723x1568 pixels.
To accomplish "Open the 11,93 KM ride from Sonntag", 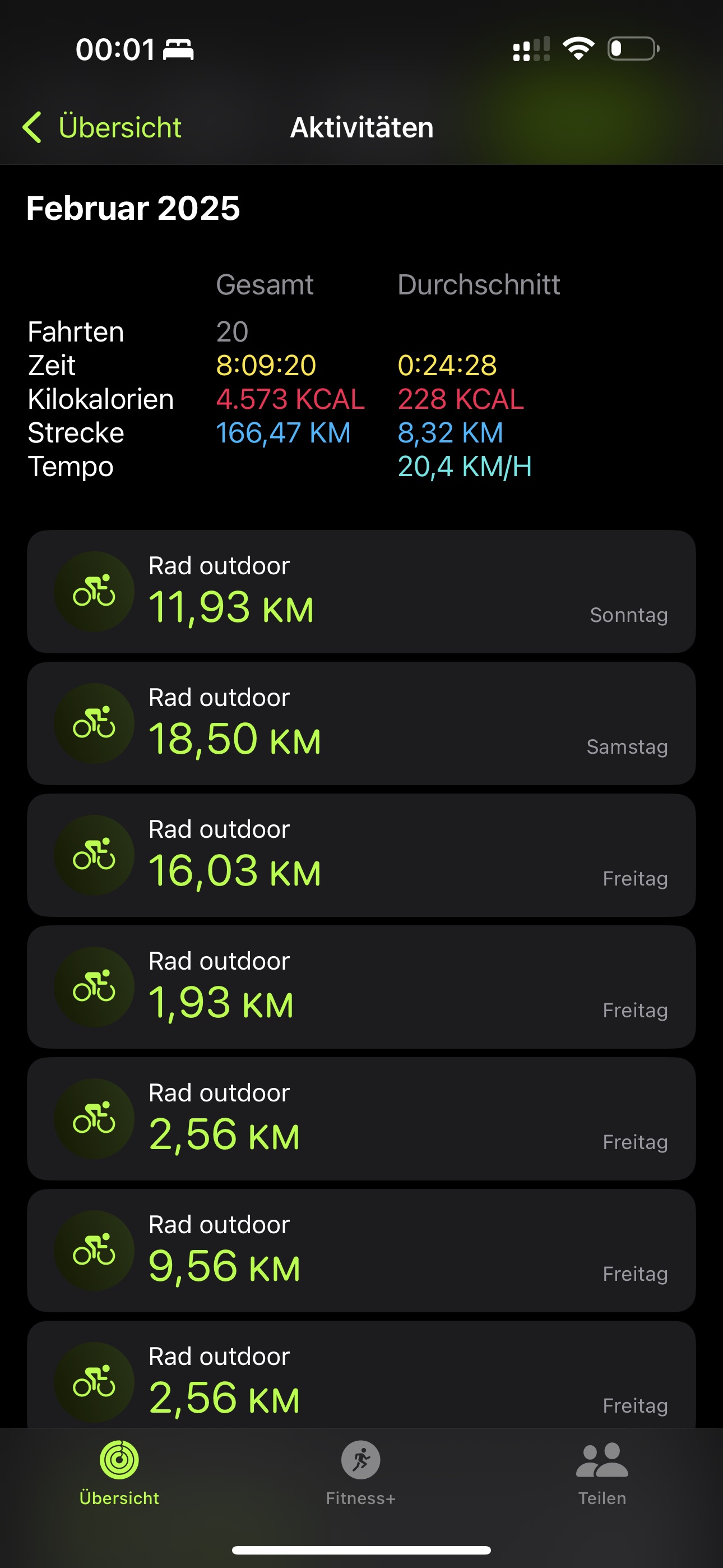I will [x=361, y=592].
